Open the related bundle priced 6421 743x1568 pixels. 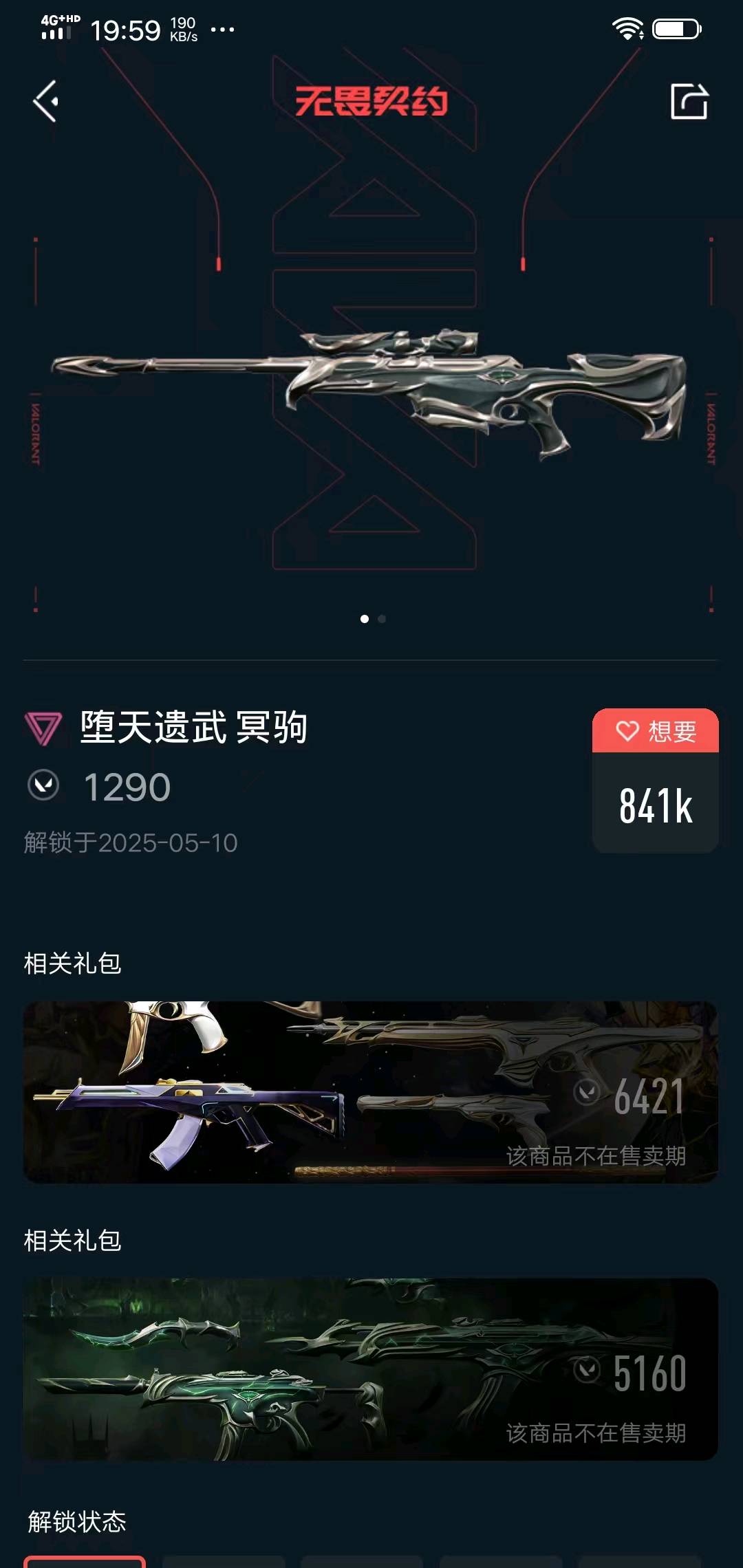[370, 1092]
